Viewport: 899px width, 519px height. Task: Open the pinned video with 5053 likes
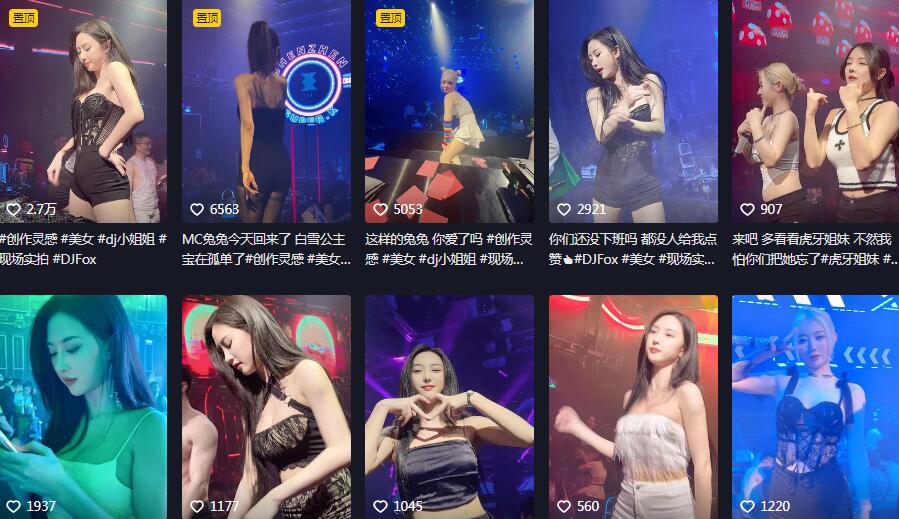click(449, 110)
